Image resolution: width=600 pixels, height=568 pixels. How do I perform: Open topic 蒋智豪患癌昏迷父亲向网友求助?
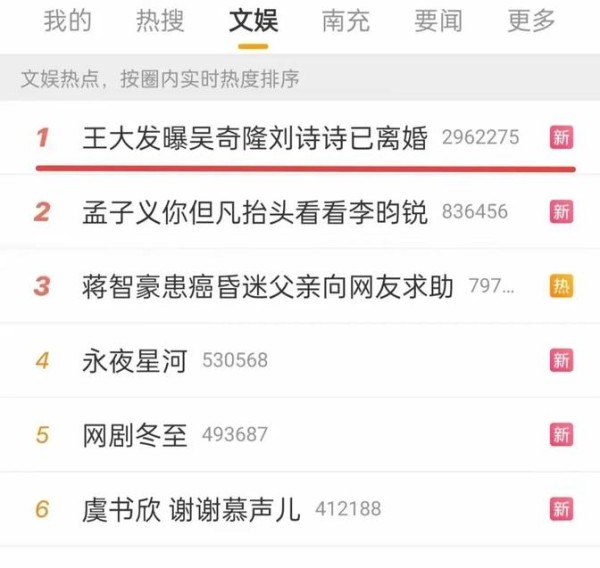pyautogui.click(x=268, y=287)
